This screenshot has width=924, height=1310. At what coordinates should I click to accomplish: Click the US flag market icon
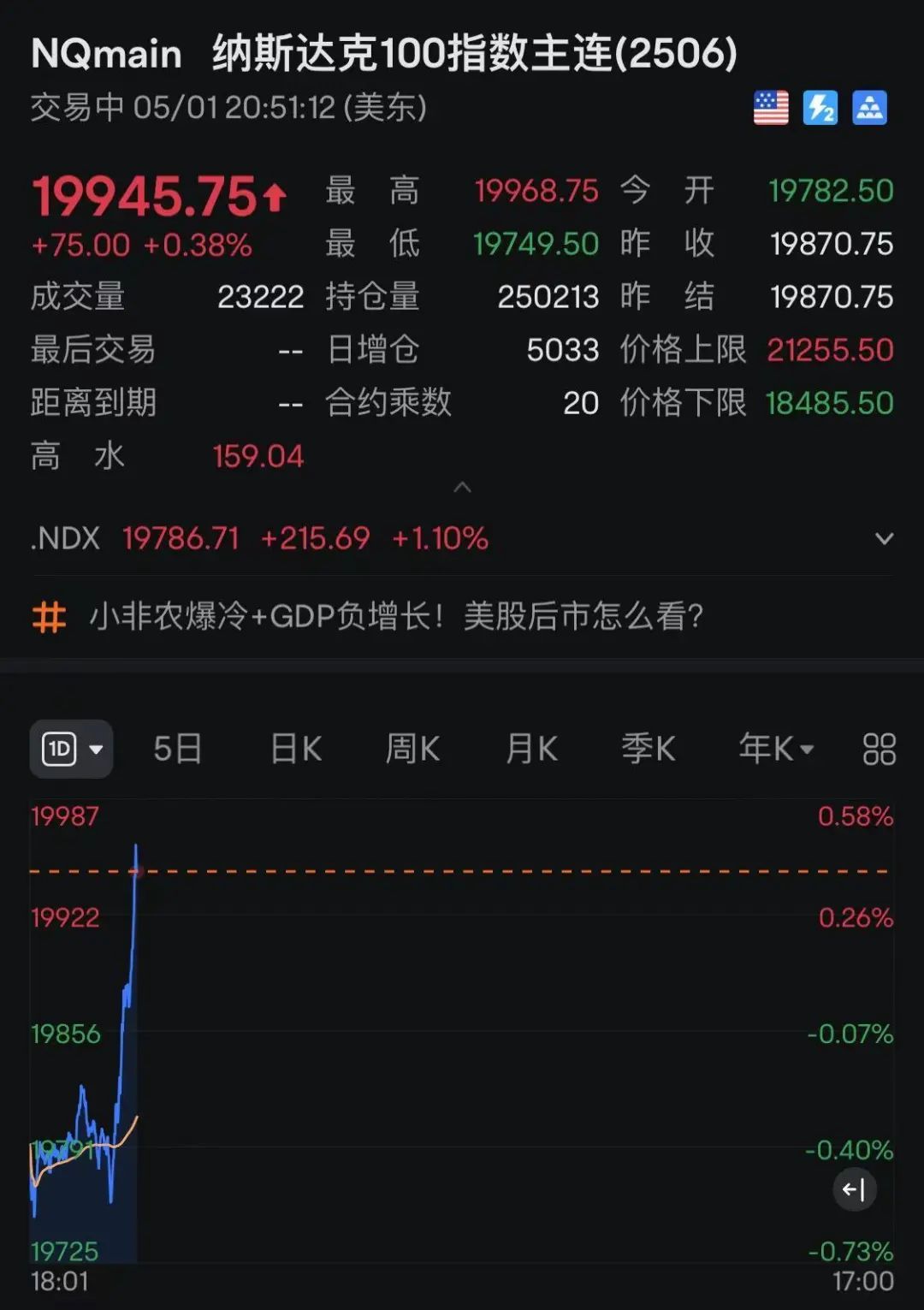pyautogui.click(x=771, y=108)
